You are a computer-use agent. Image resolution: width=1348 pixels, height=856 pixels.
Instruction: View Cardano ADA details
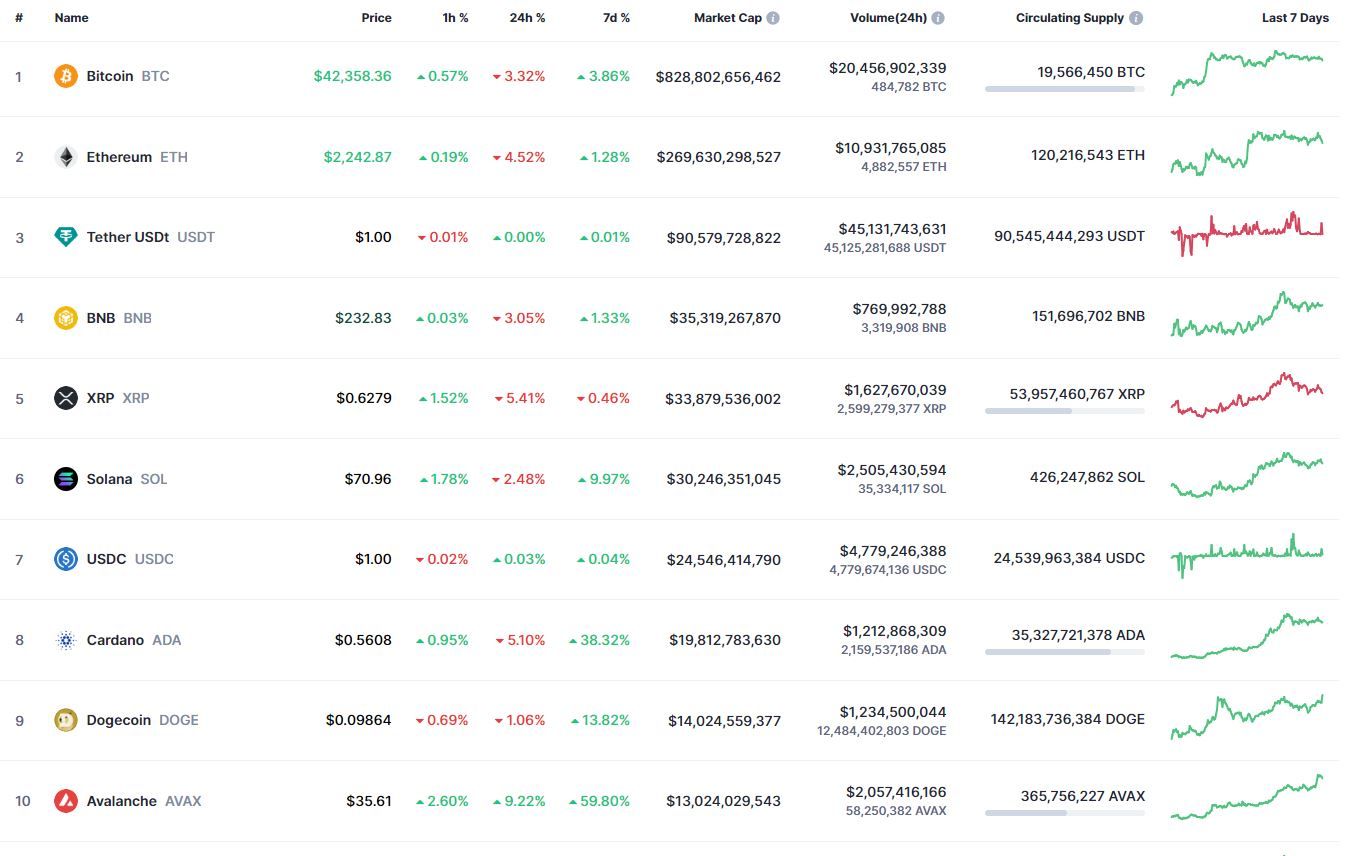[x=115, y=640]
